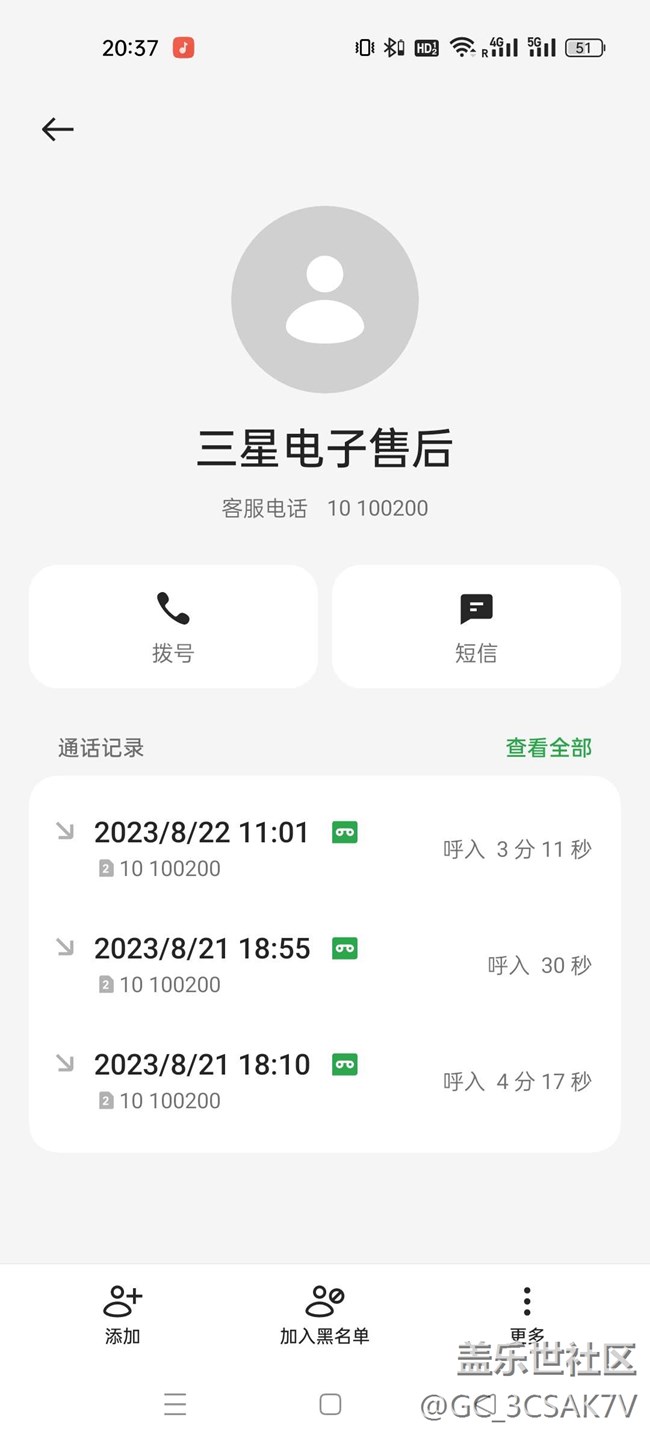Screen dimensions: 650x1444
Task: Play the recording of the 11:01 call
Action: click(x=345, y=832)
